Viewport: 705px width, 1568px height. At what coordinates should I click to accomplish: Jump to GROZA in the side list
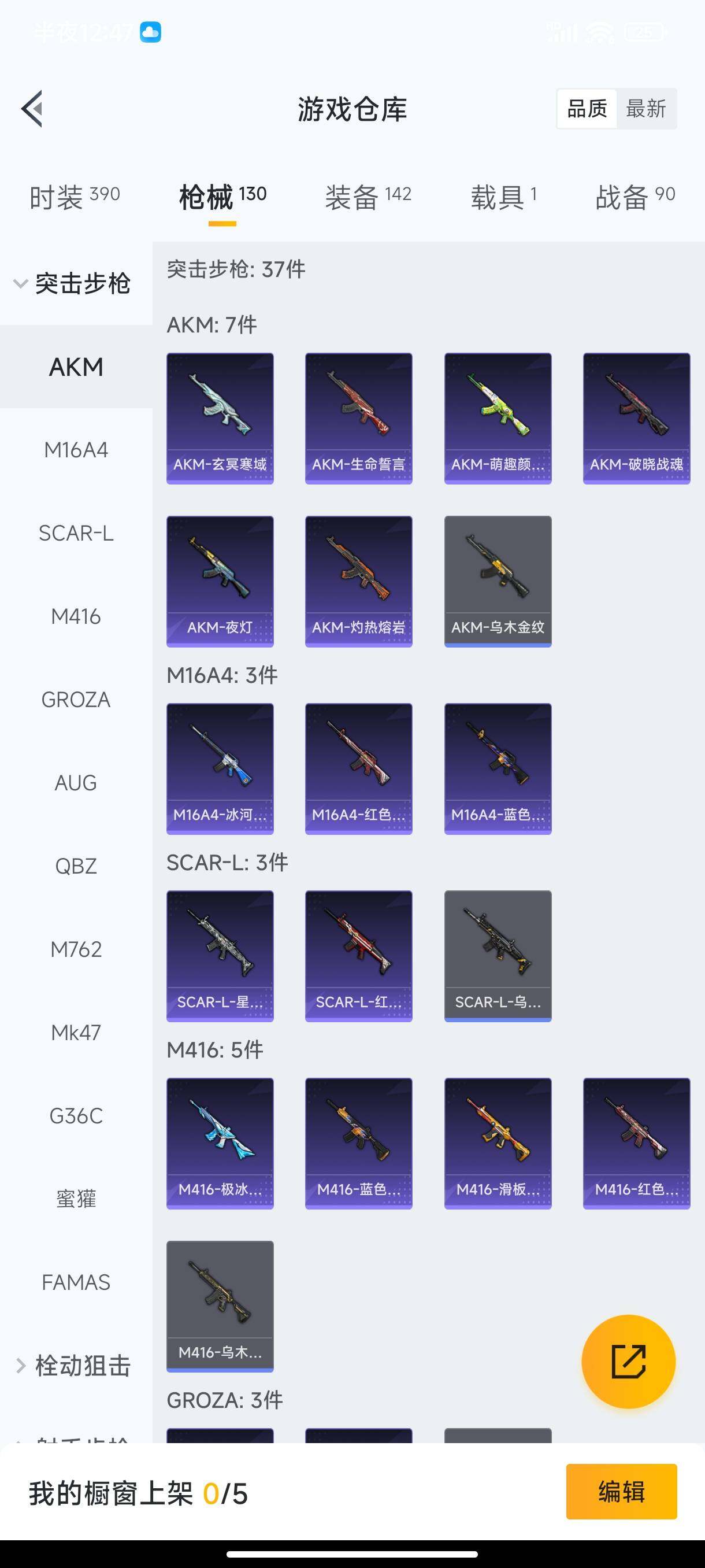click(76, 700)
